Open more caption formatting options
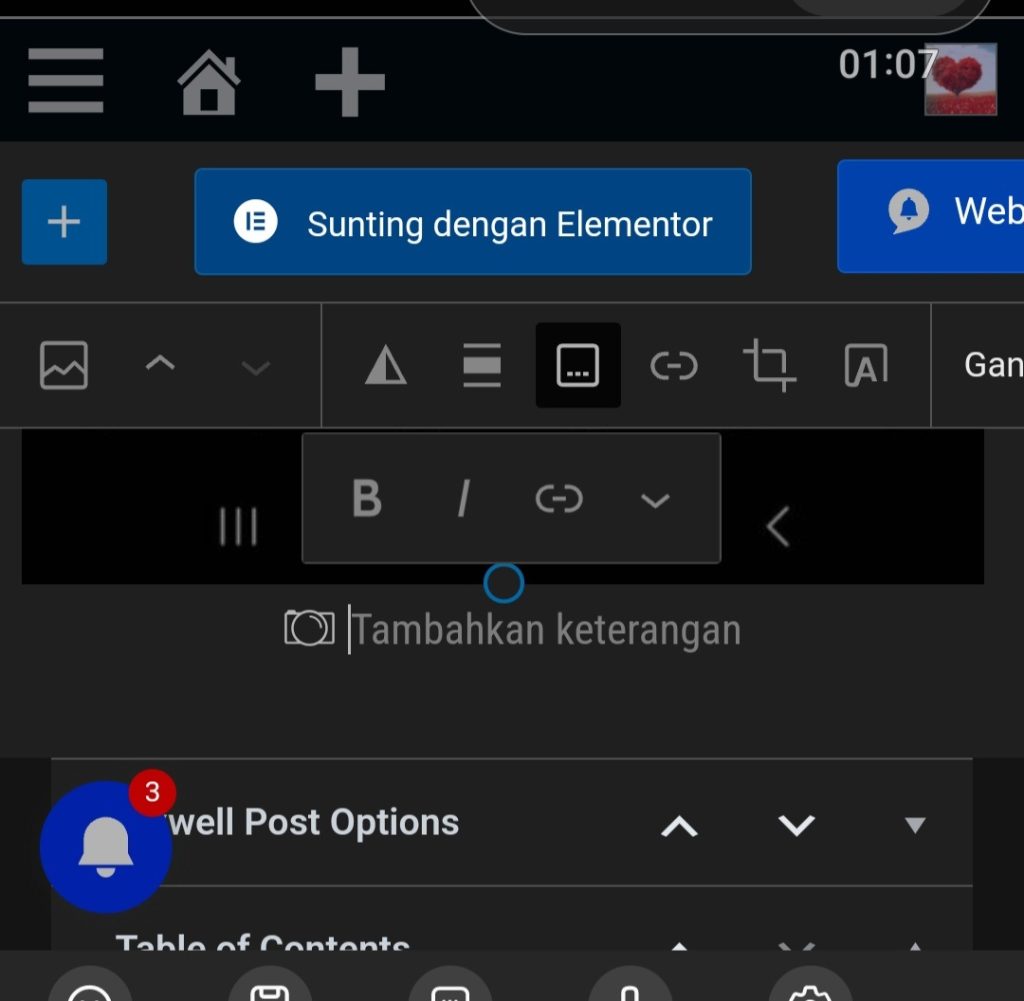 (655, 498)
